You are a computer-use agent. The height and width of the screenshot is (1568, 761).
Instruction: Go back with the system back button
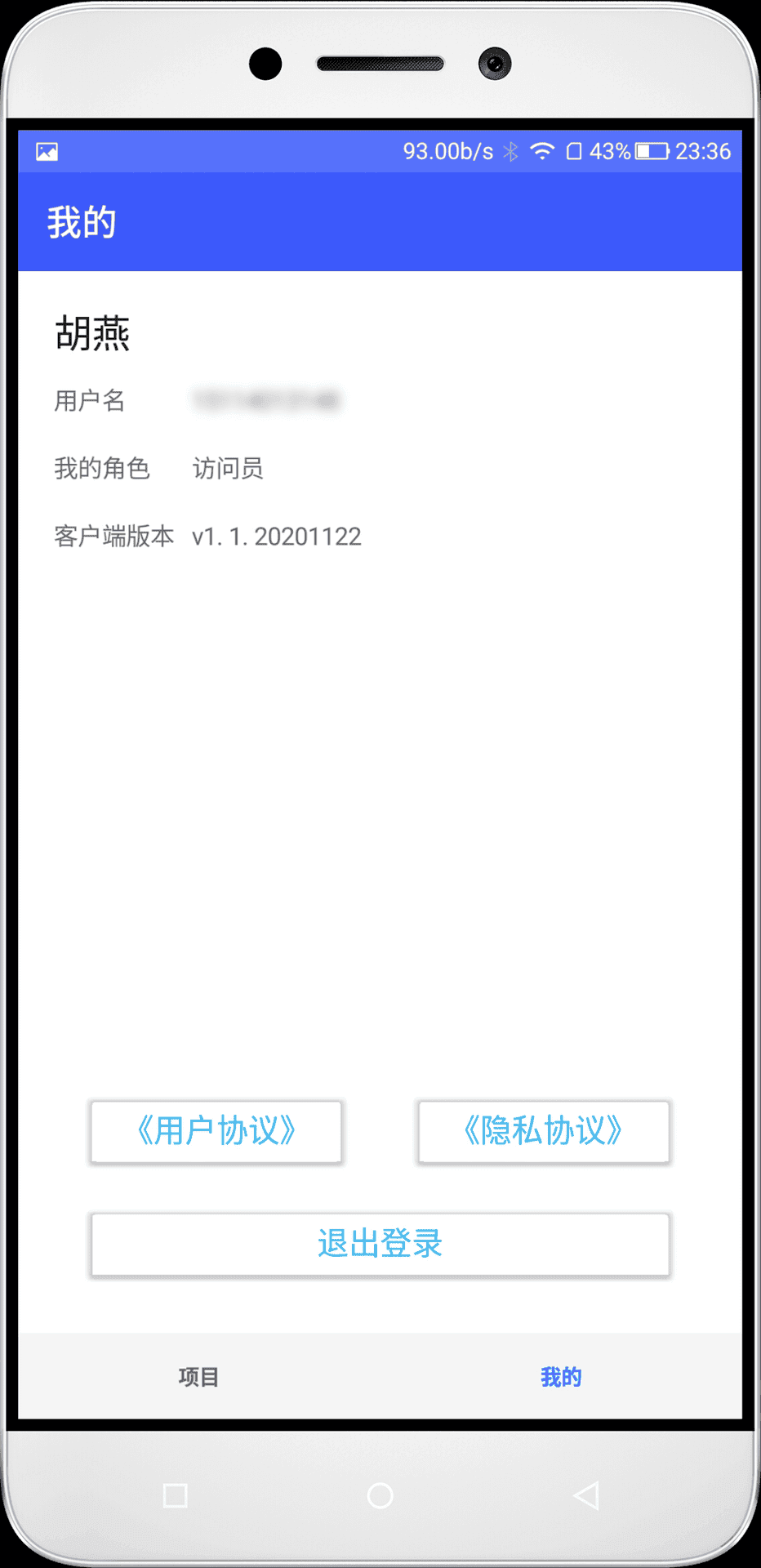[x=586, y=1495]
